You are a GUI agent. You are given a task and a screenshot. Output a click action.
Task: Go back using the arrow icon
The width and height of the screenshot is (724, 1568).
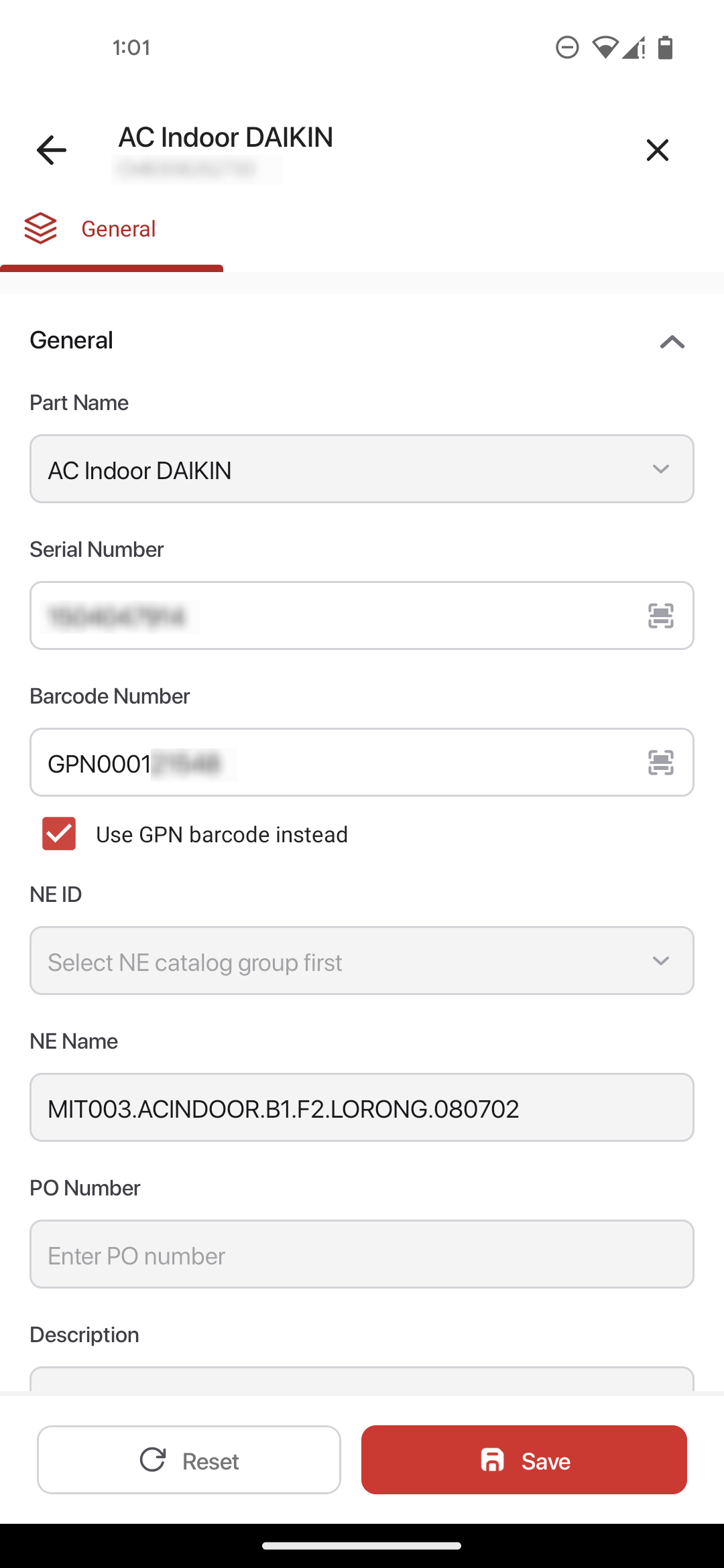[x=52, y=149]
